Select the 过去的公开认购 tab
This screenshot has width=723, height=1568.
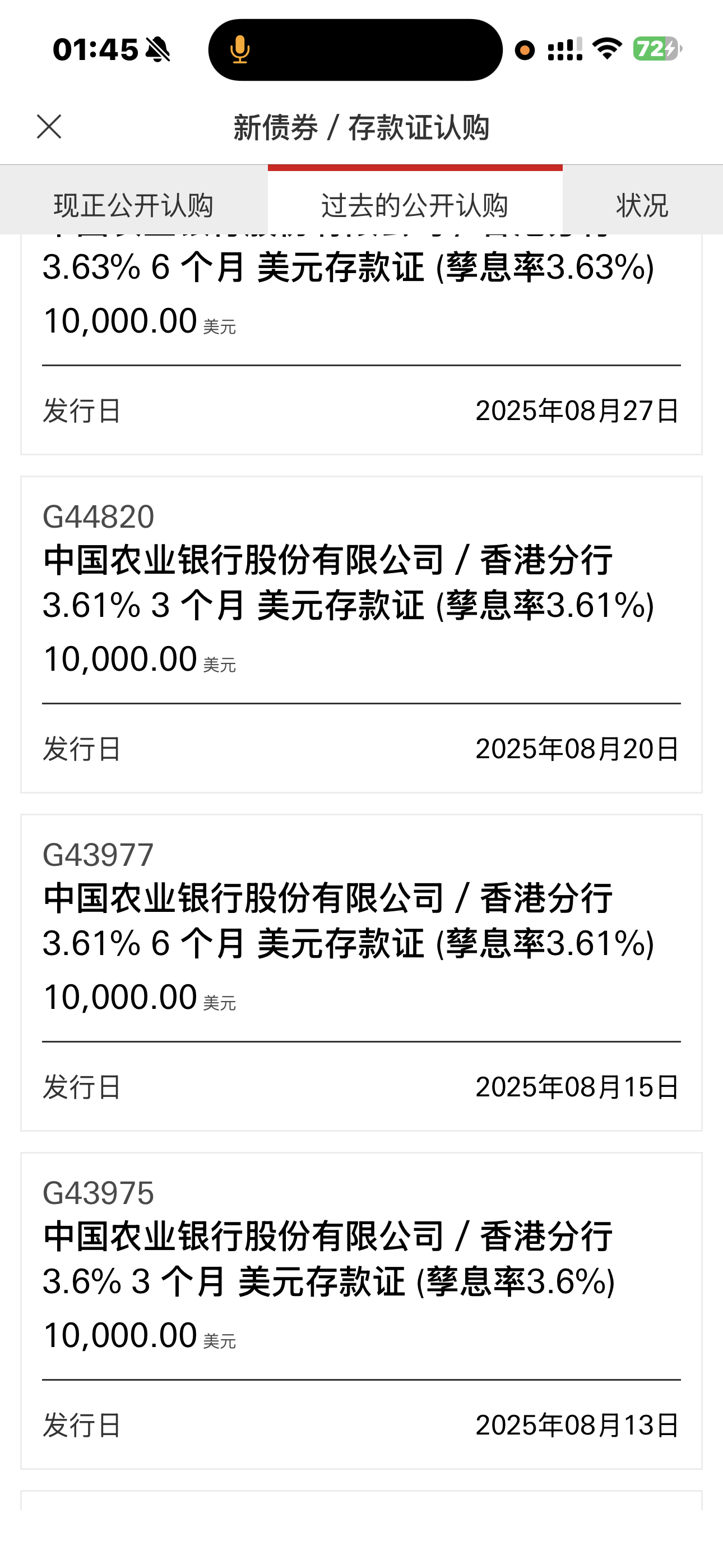click(414, 205)
